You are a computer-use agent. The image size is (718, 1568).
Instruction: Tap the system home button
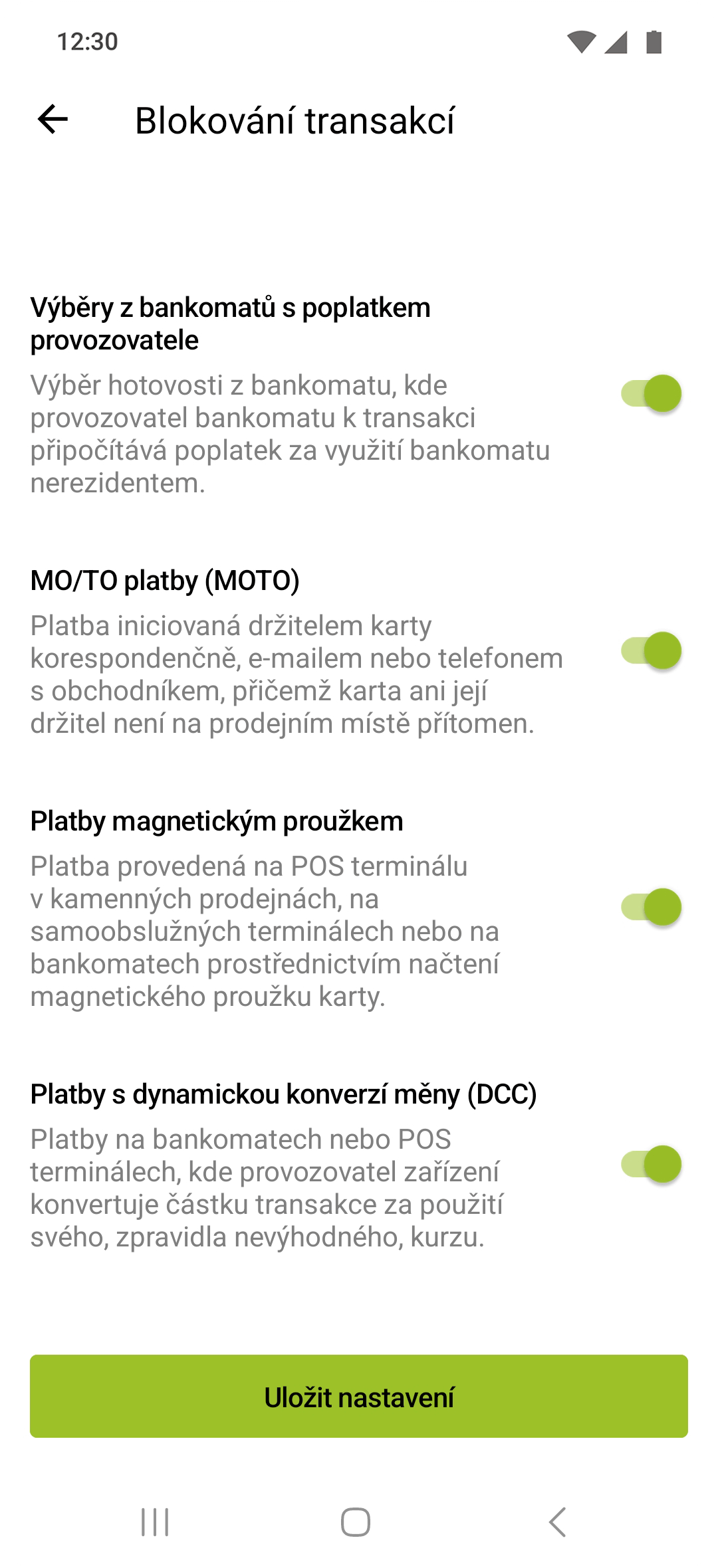356,1522
